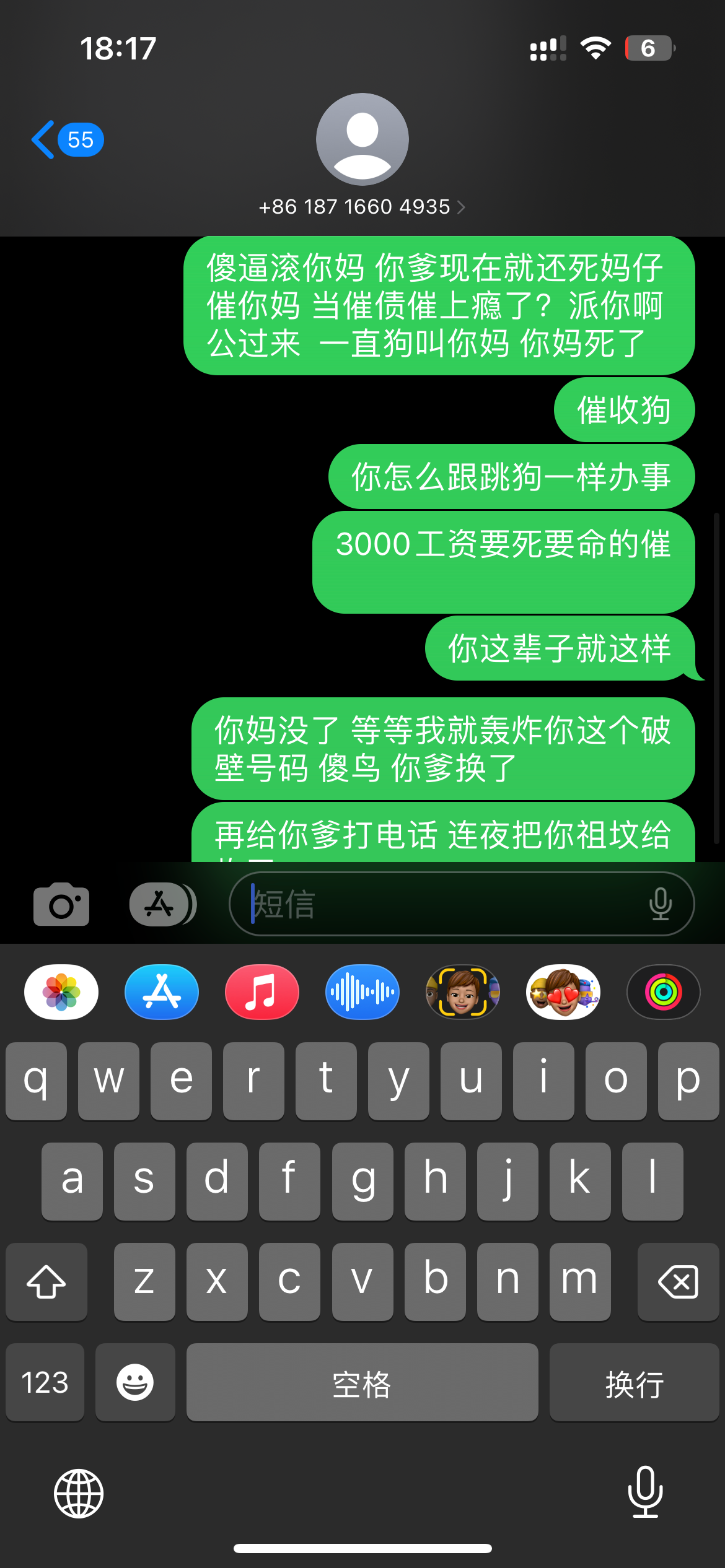
Task: Switch keyboard language with the globe key
Action: (79, 1493)
